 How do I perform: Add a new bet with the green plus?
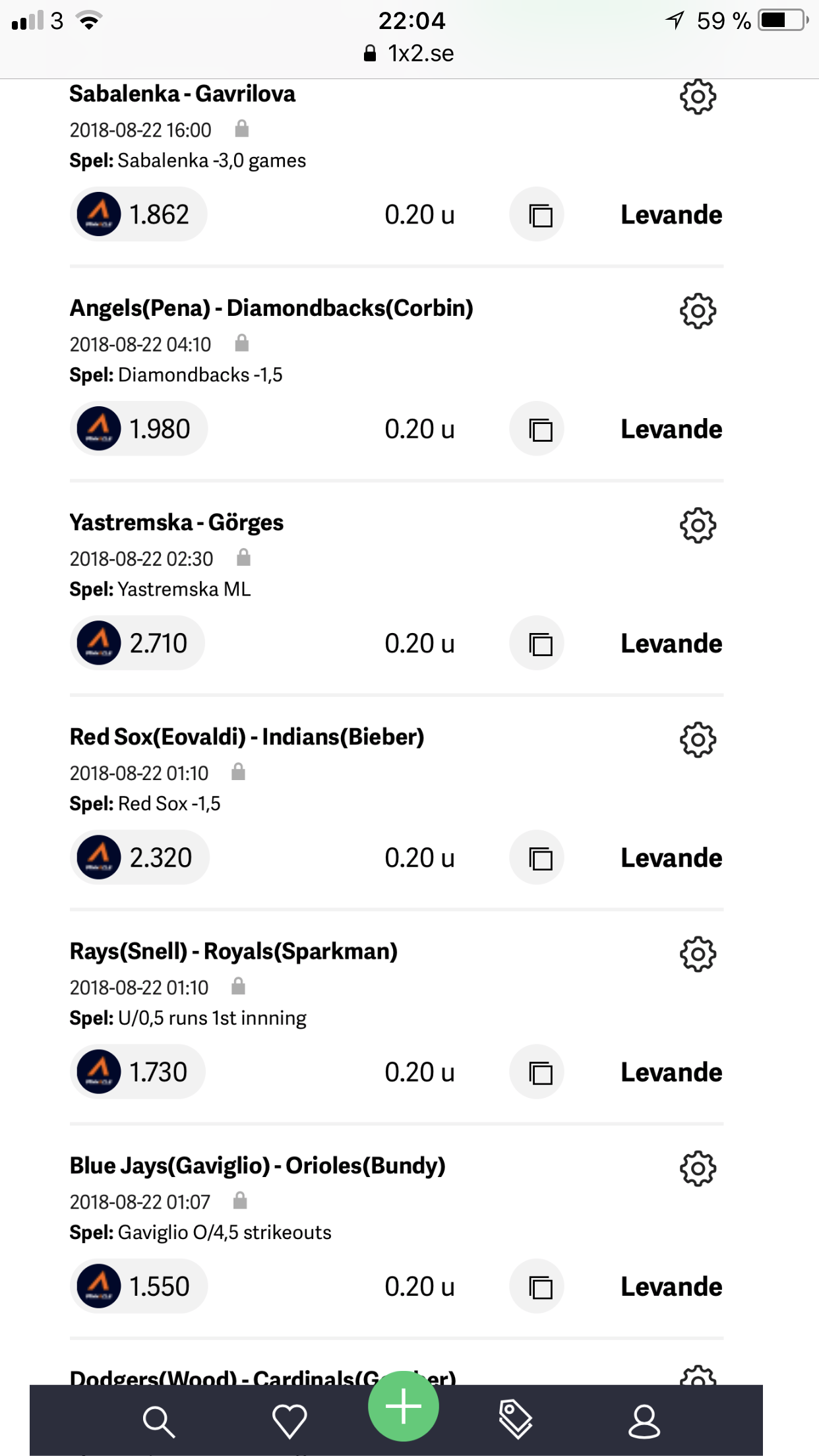pyautogui.click(x=404, y=1406)
